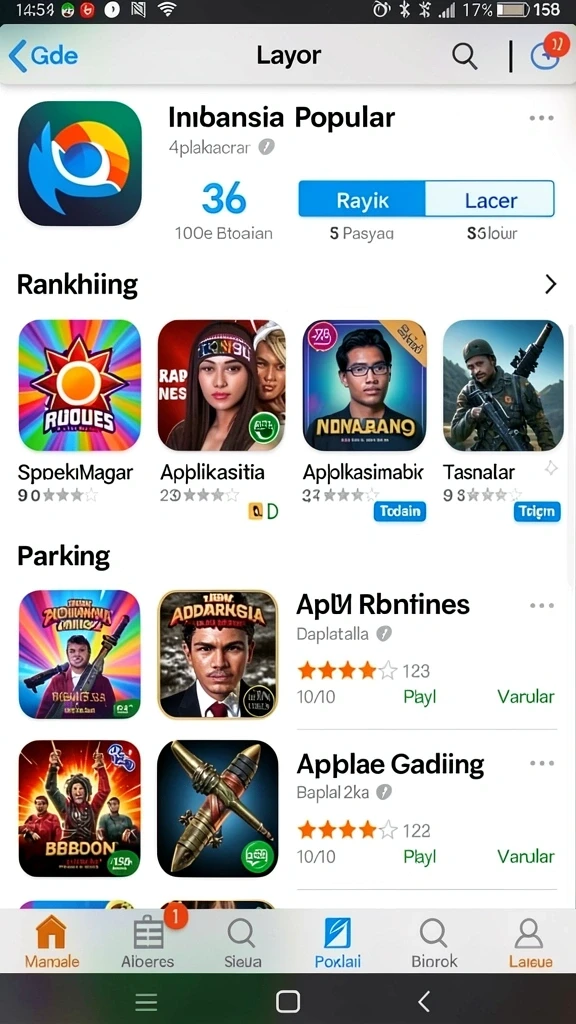
Task: Open overflow menu for Applae Gadiing
Action: (x=541, y=763)
